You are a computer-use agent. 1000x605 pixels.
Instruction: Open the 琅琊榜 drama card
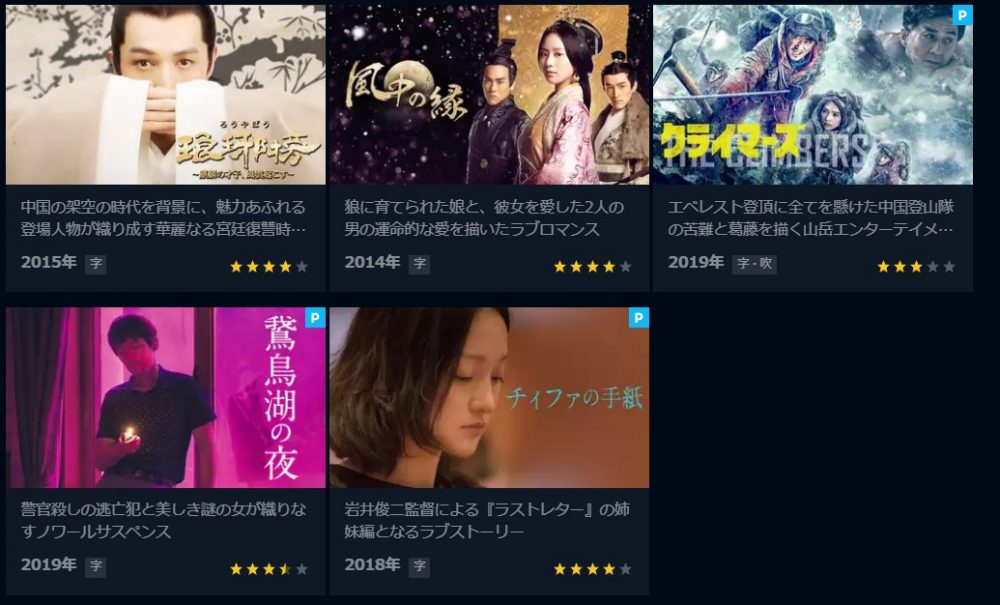click(165, 96)
